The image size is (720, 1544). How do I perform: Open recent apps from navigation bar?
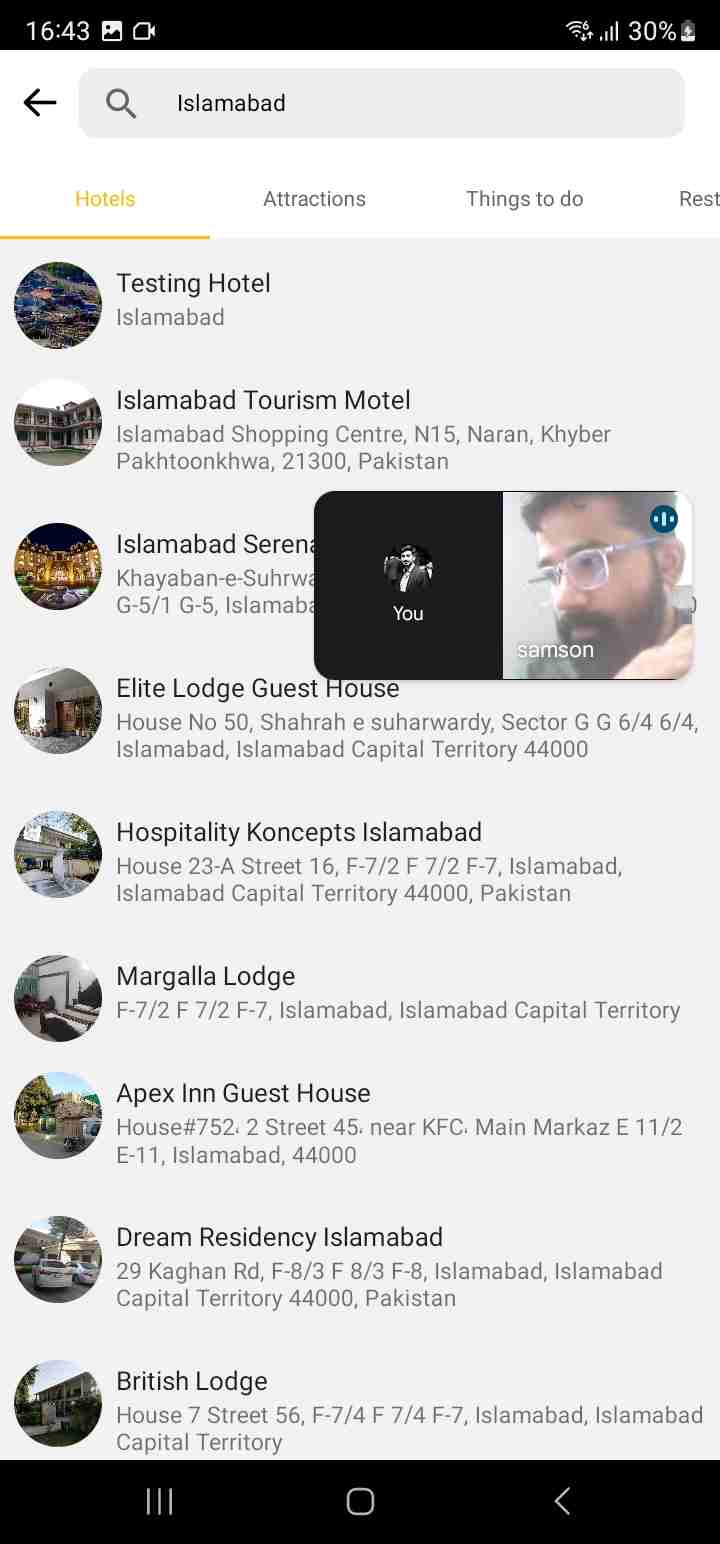159,1501
